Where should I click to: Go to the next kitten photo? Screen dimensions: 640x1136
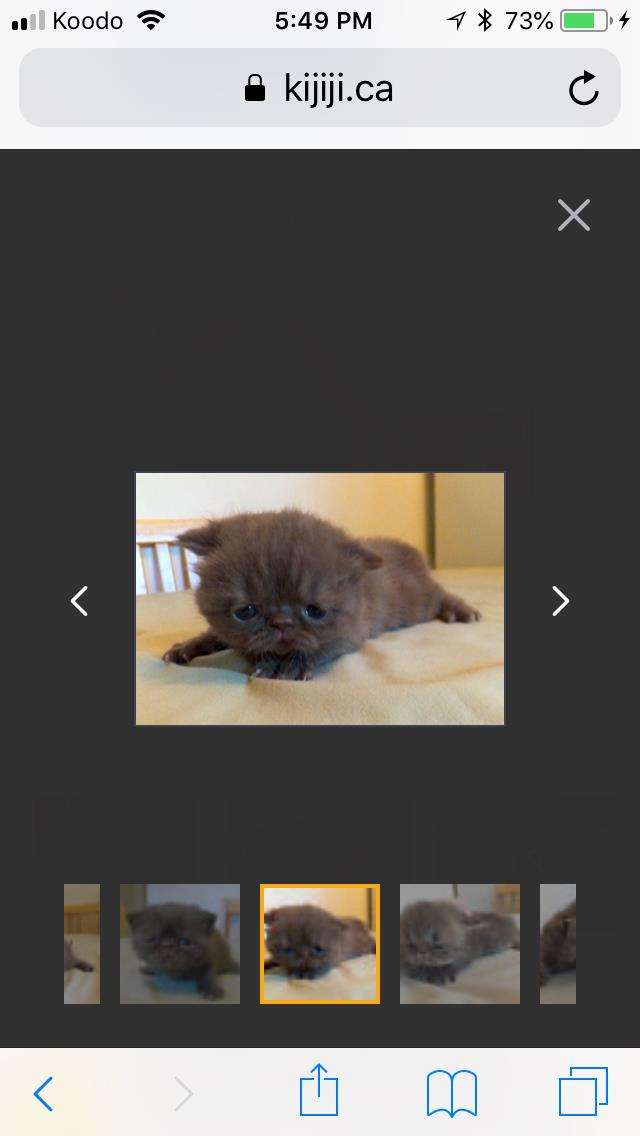pos(560,600)
